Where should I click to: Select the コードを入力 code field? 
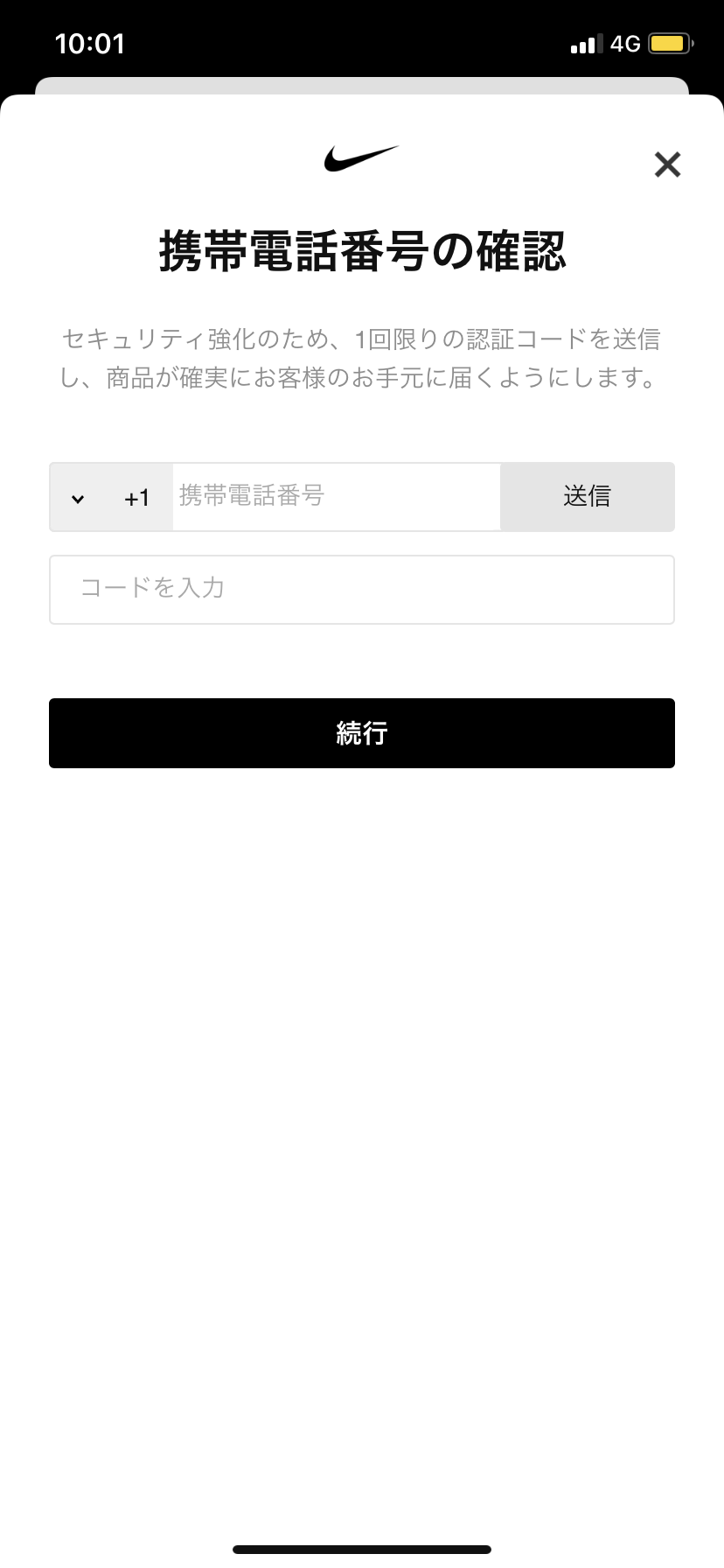click(362, 590)
